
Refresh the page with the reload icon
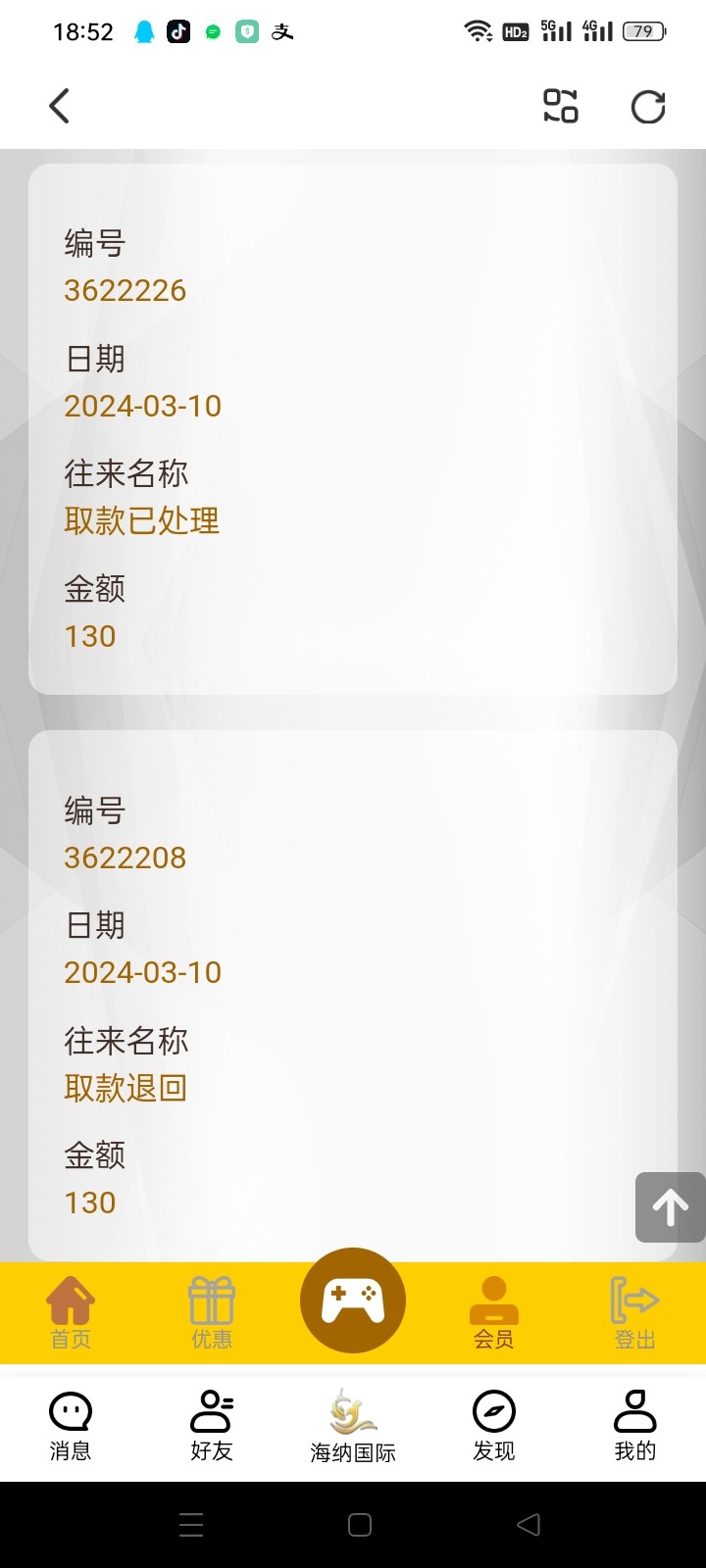click(648, 106)
